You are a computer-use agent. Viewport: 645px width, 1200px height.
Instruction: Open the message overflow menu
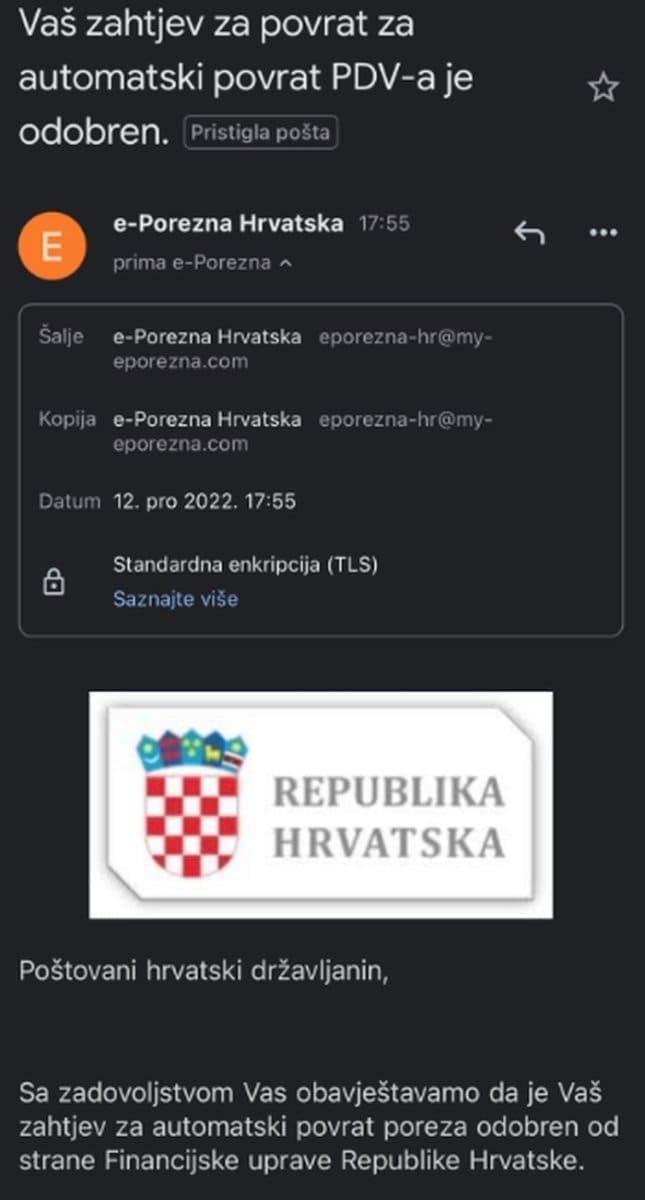point(603,233)
